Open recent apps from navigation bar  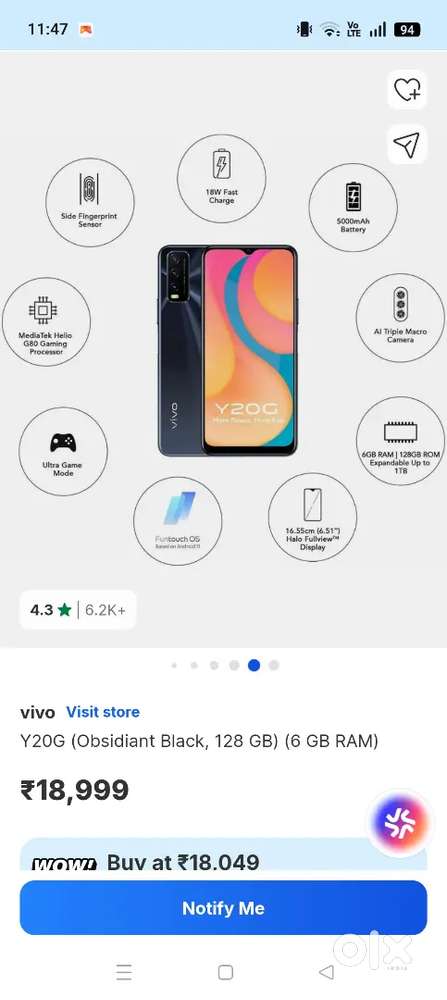click(124, 972)
